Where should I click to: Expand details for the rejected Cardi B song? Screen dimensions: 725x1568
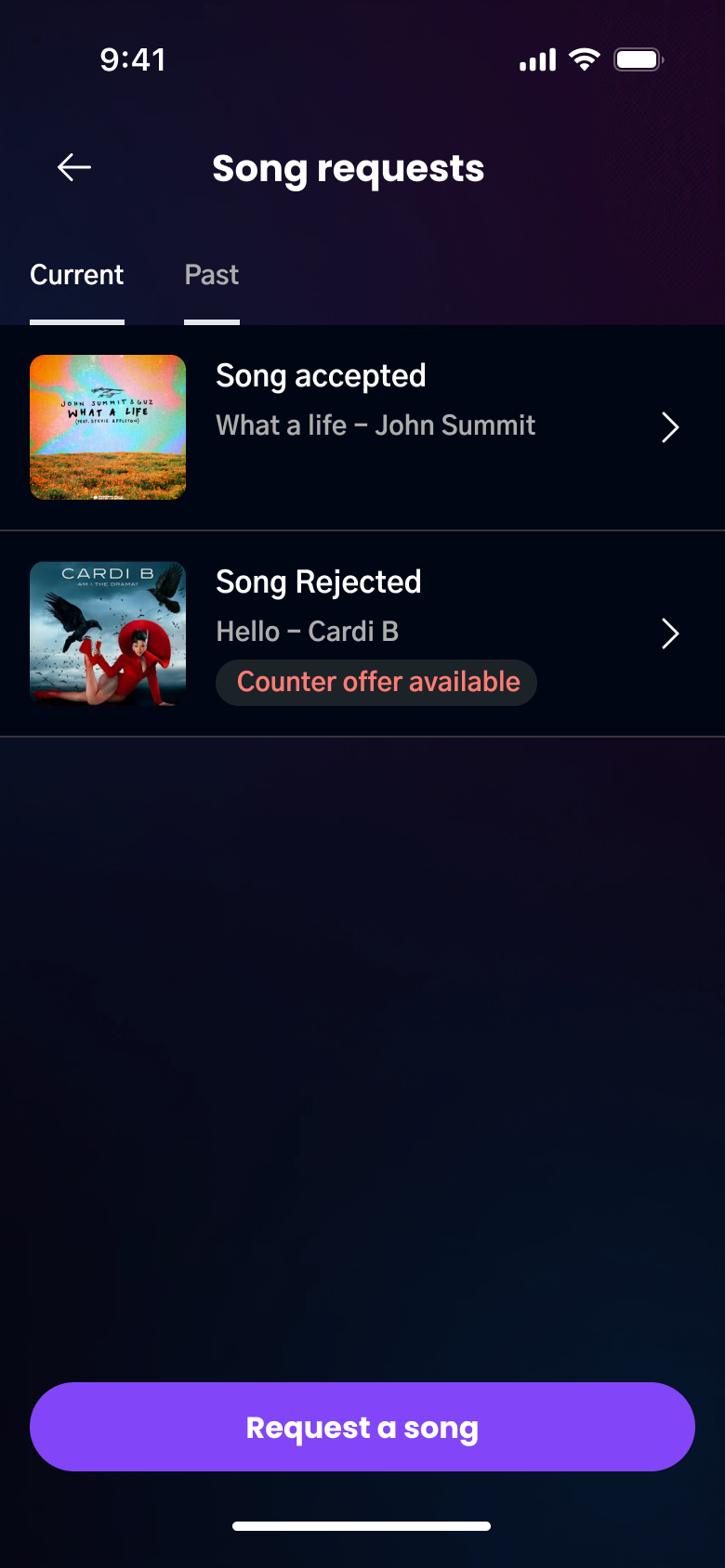click(x=671, y=634)
